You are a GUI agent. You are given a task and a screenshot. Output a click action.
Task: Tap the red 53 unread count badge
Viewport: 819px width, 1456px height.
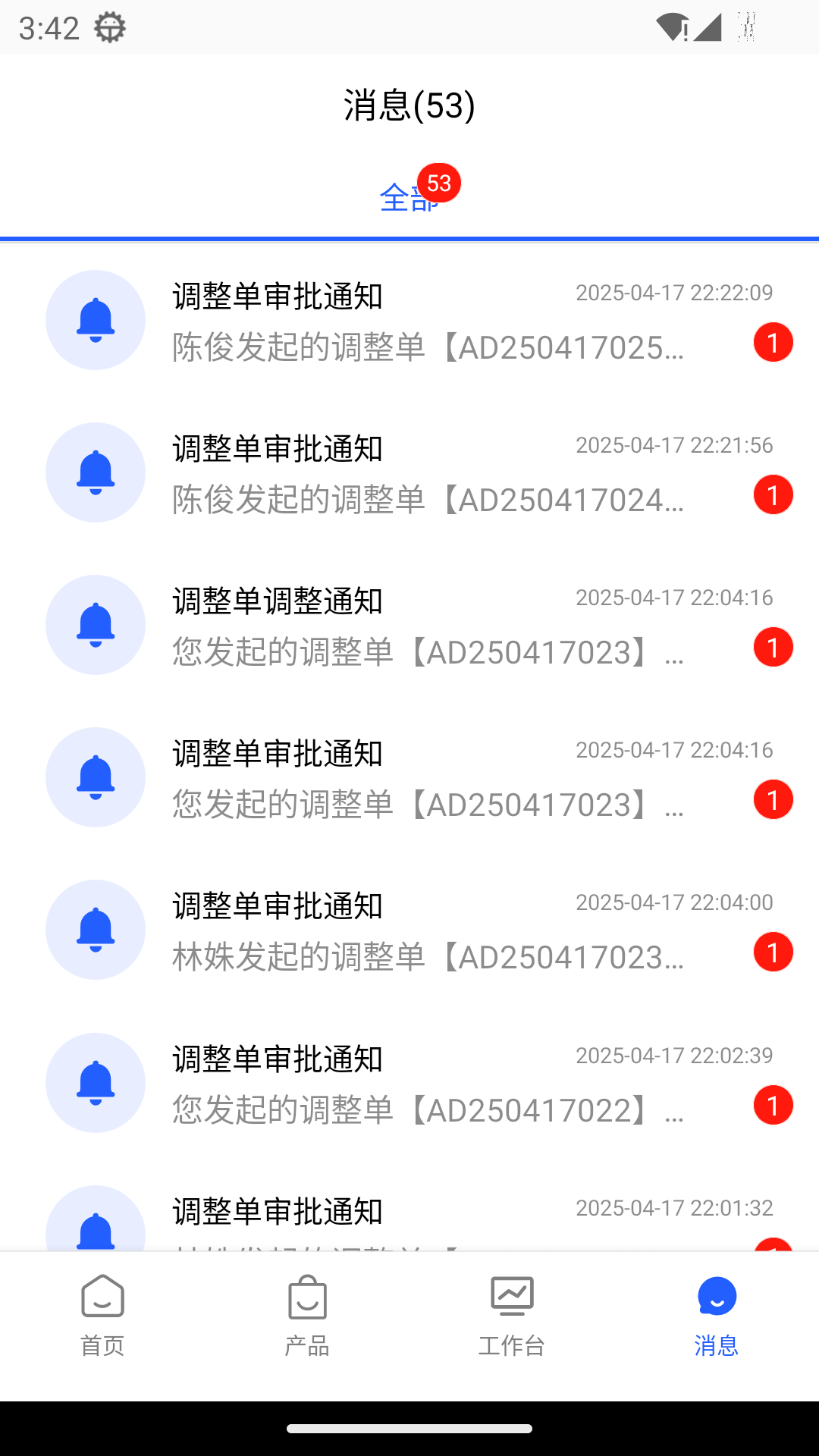tap(438, 182)
